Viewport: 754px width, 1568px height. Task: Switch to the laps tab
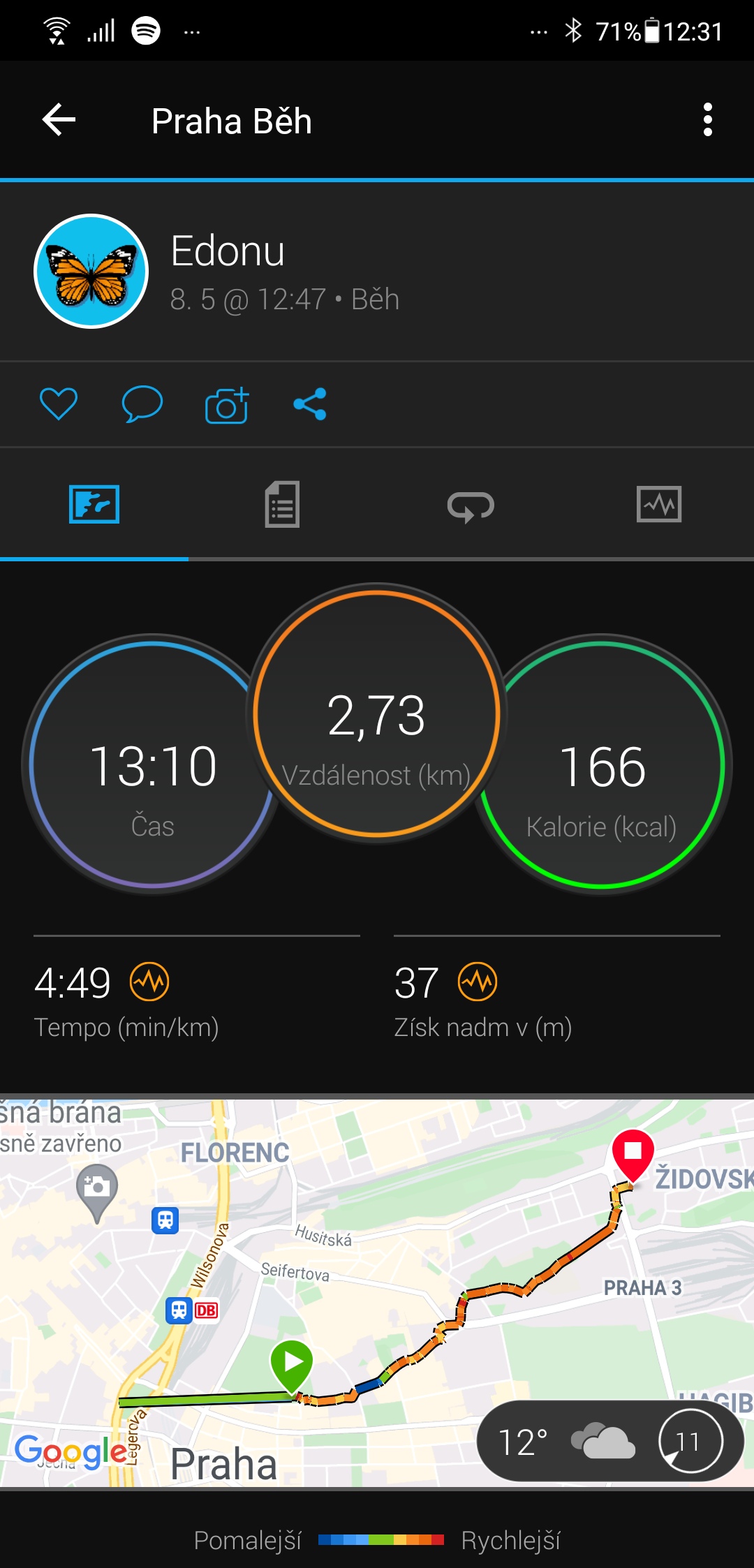tap(471, 505)
